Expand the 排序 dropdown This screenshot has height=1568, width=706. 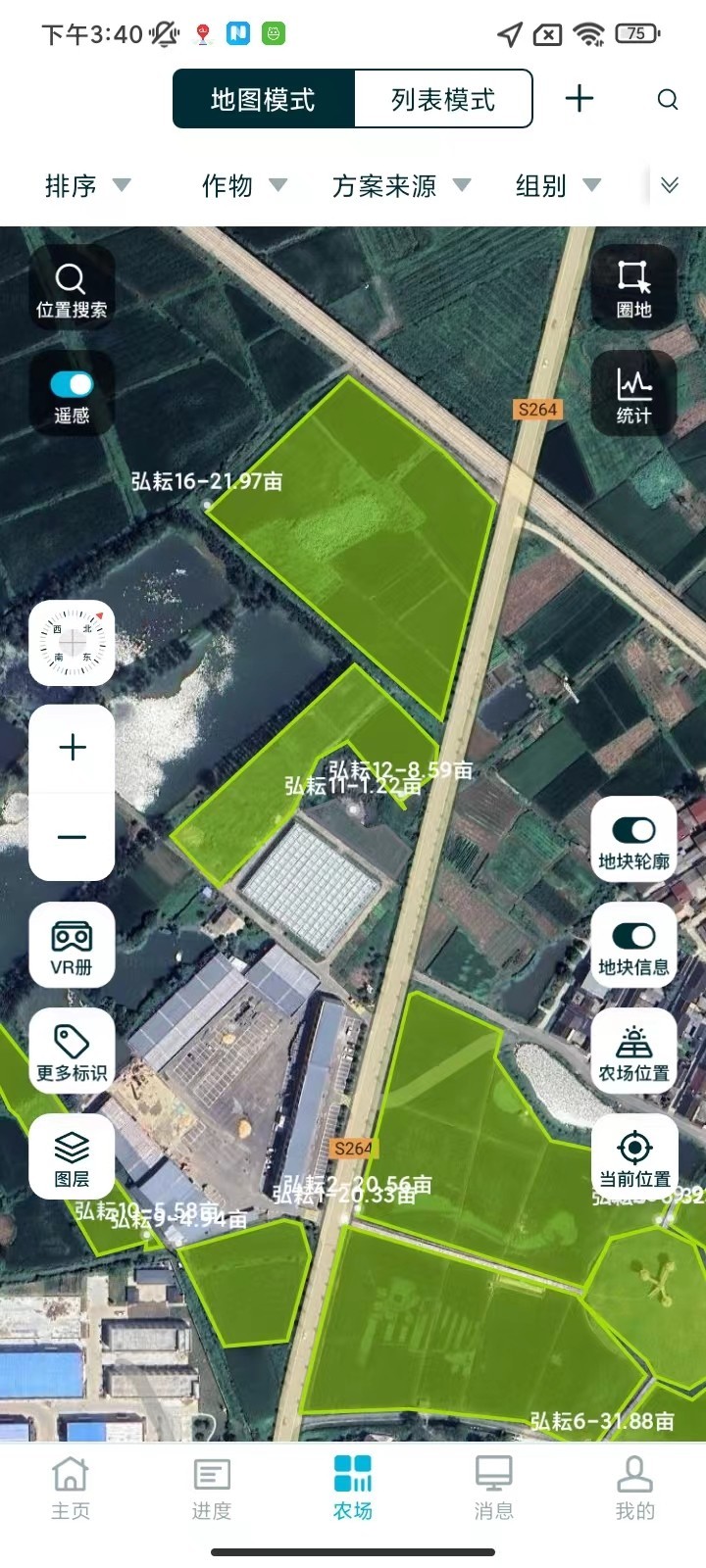(x=87, y=185)
